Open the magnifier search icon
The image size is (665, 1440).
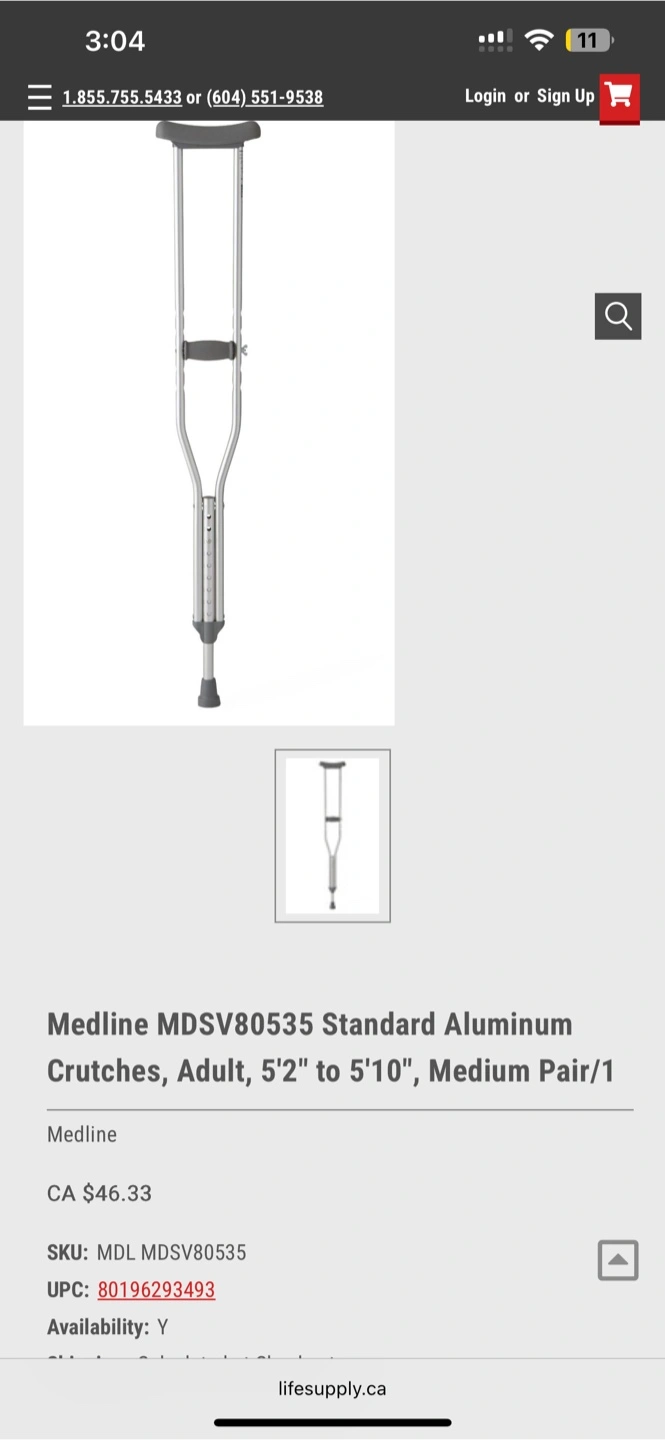pos(618,316)
